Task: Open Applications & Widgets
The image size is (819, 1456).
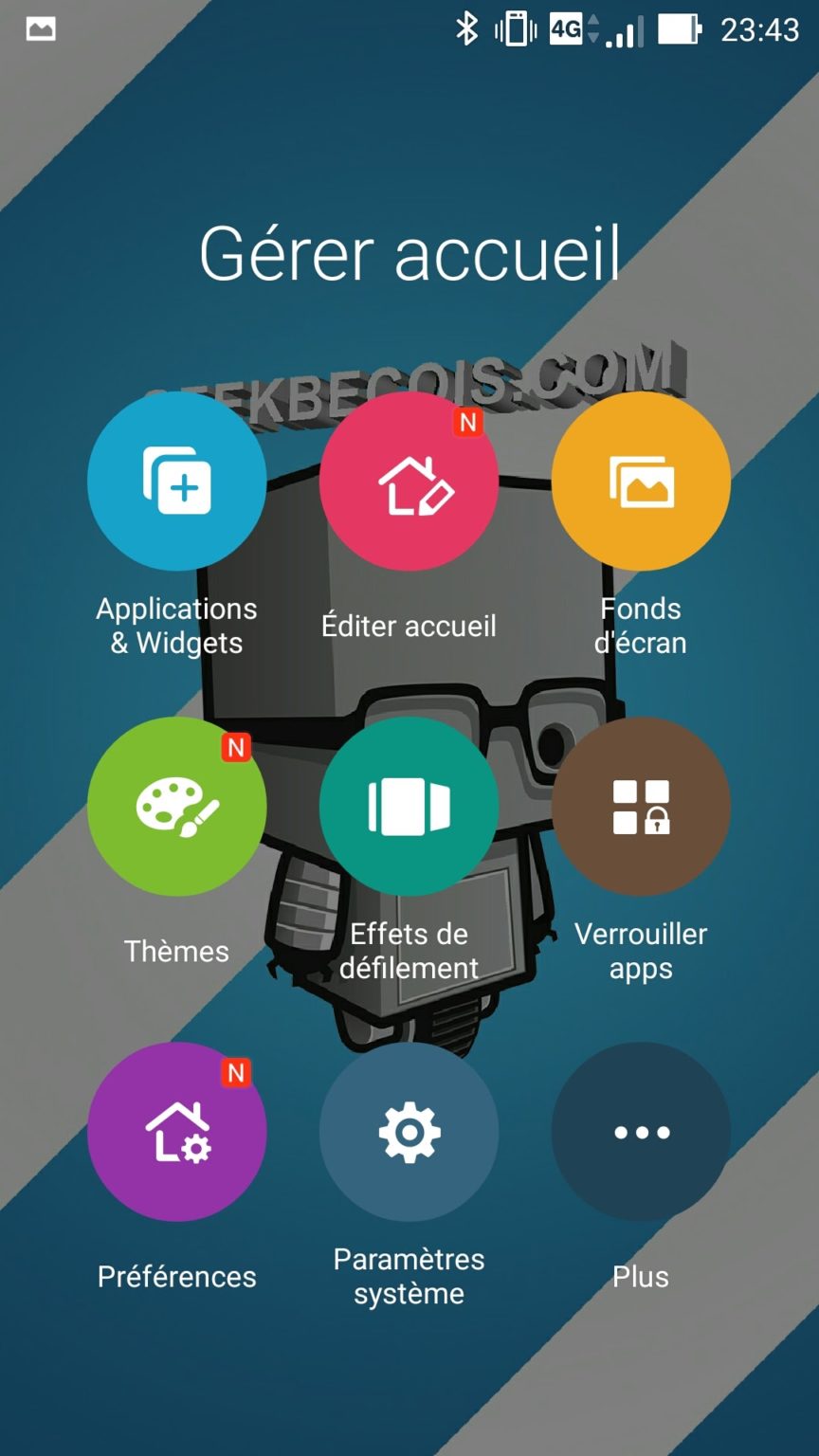Action: click(x=176, y=482)
